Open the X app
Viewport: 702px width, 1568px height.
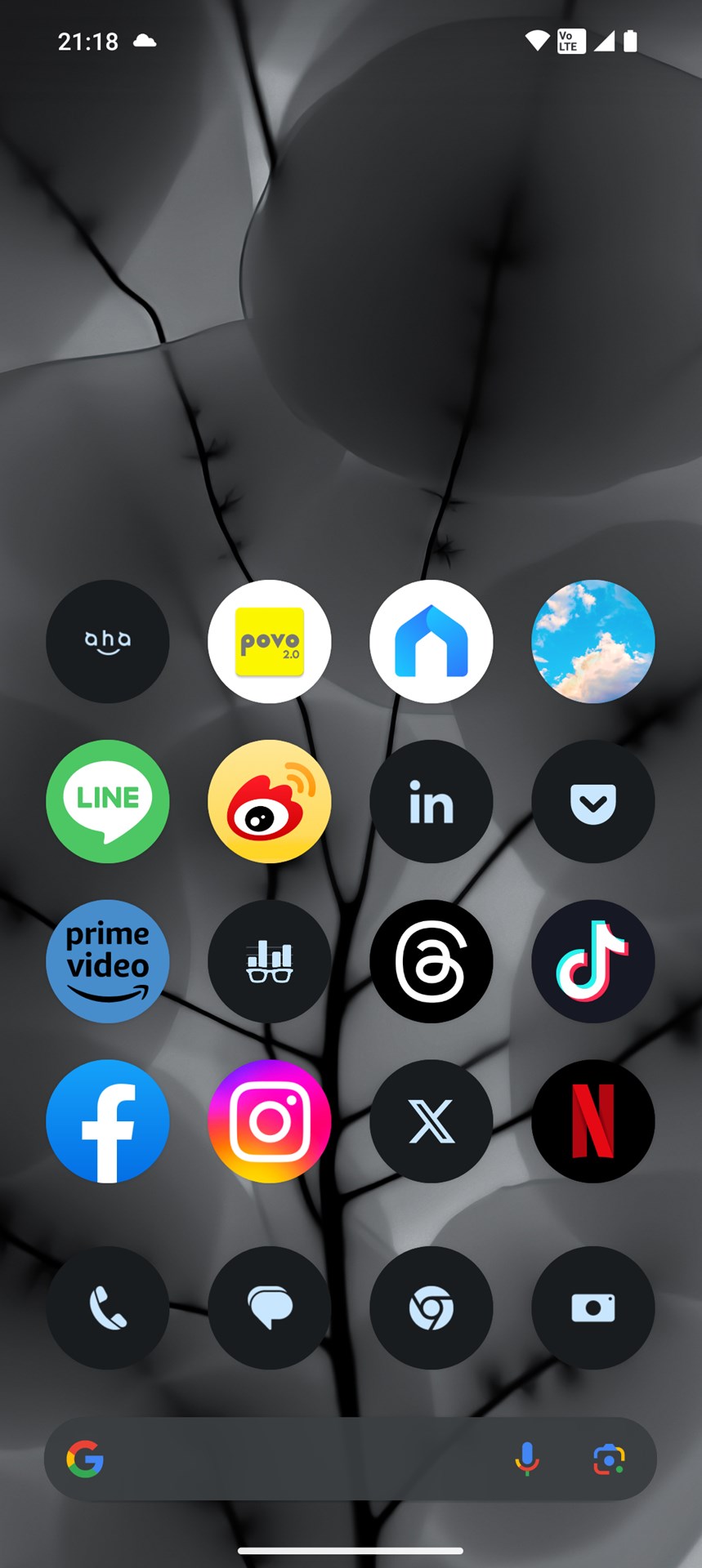click(431, 1121)
